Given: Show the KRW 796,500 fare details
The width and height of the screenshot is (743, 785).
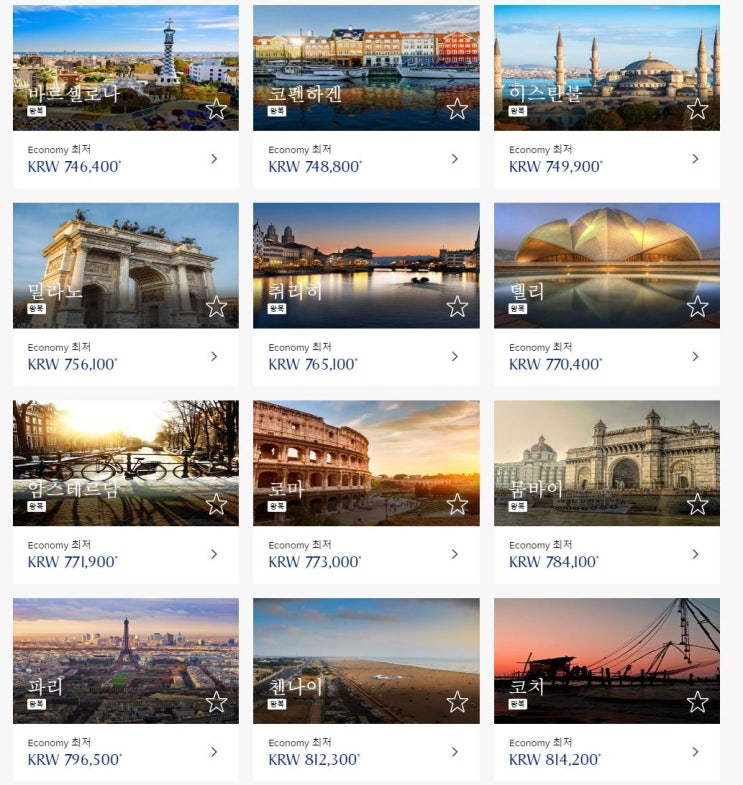Looking at the screenshot, I should 214,752.
